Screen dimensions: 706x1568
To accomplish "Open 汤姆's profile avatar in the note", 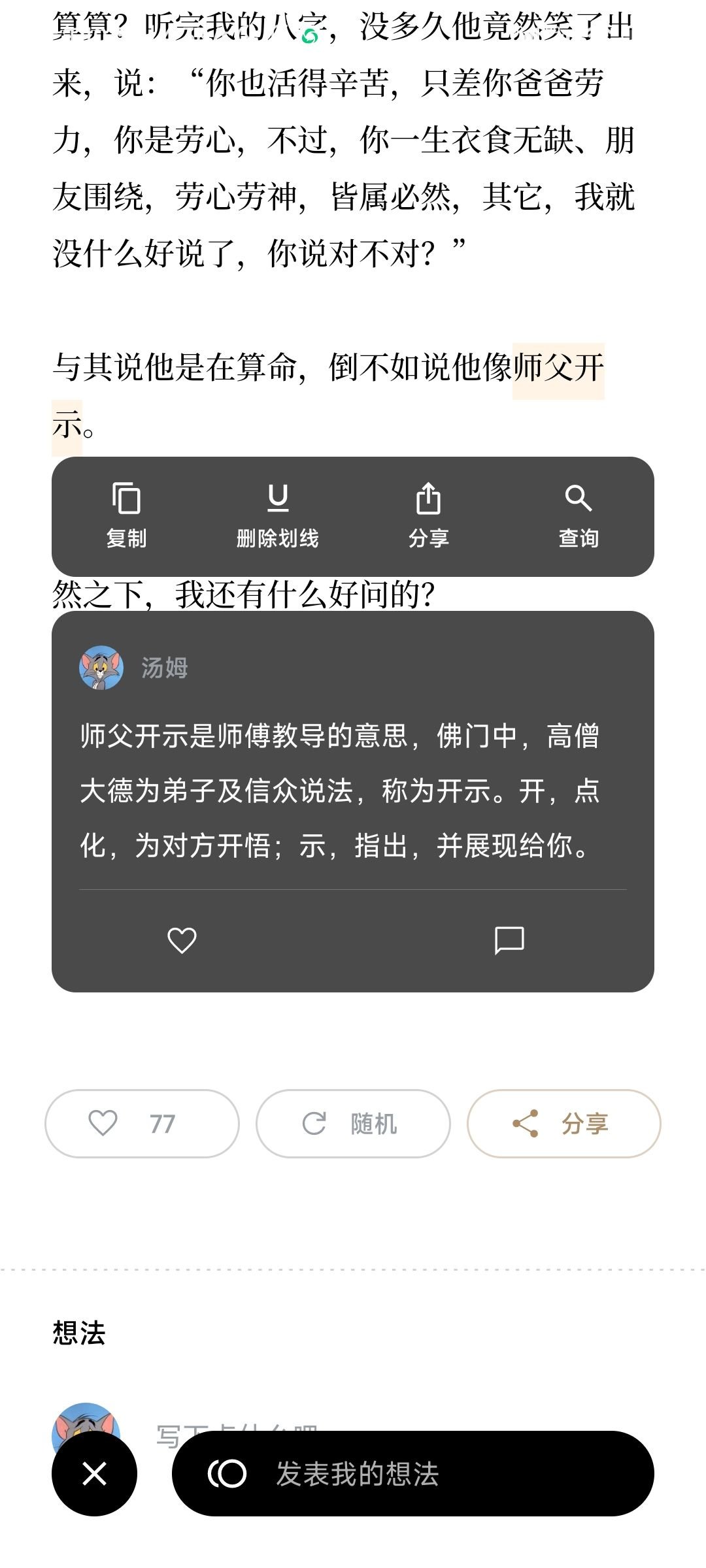I will (x=101, y=667).
